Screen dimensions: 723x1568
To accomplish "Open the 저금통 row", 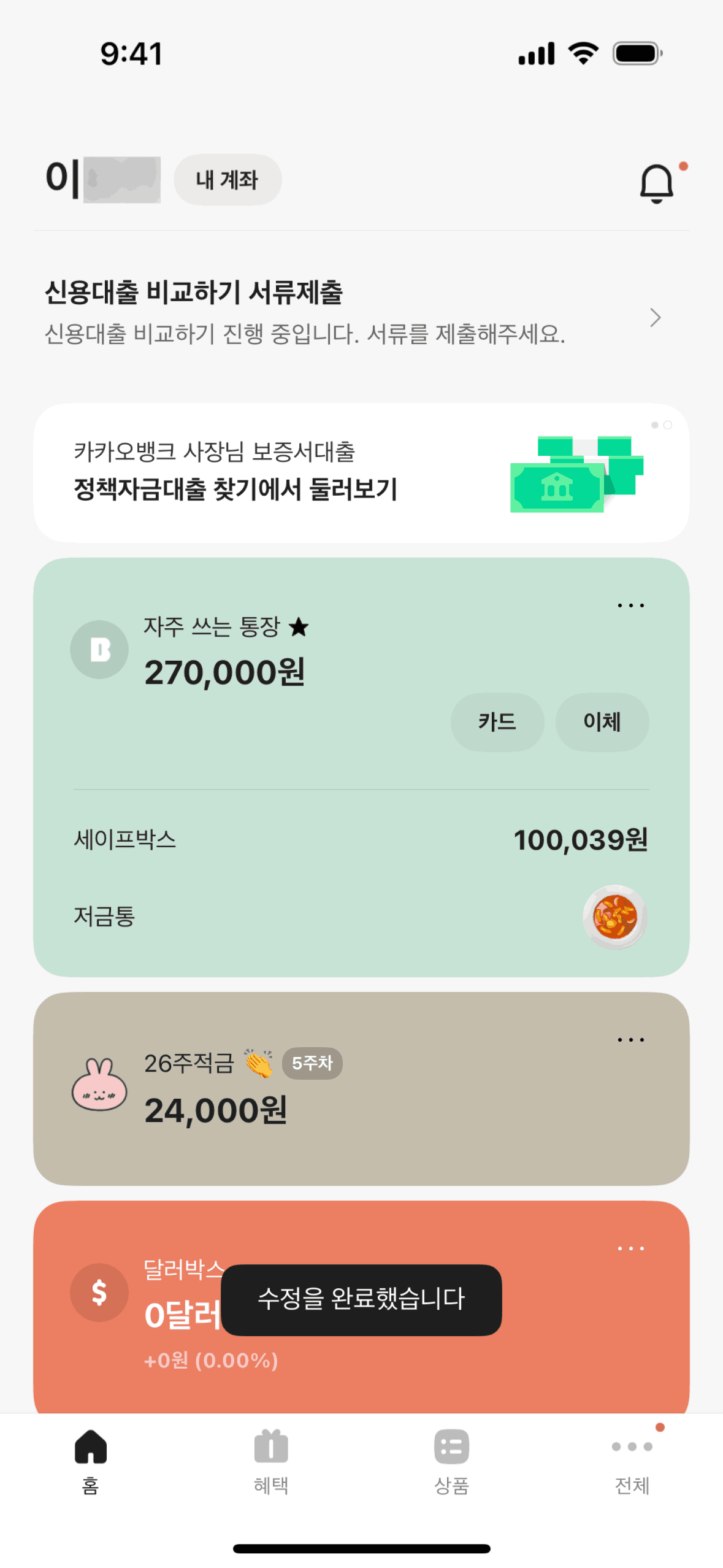I will (x=361, y=917).
